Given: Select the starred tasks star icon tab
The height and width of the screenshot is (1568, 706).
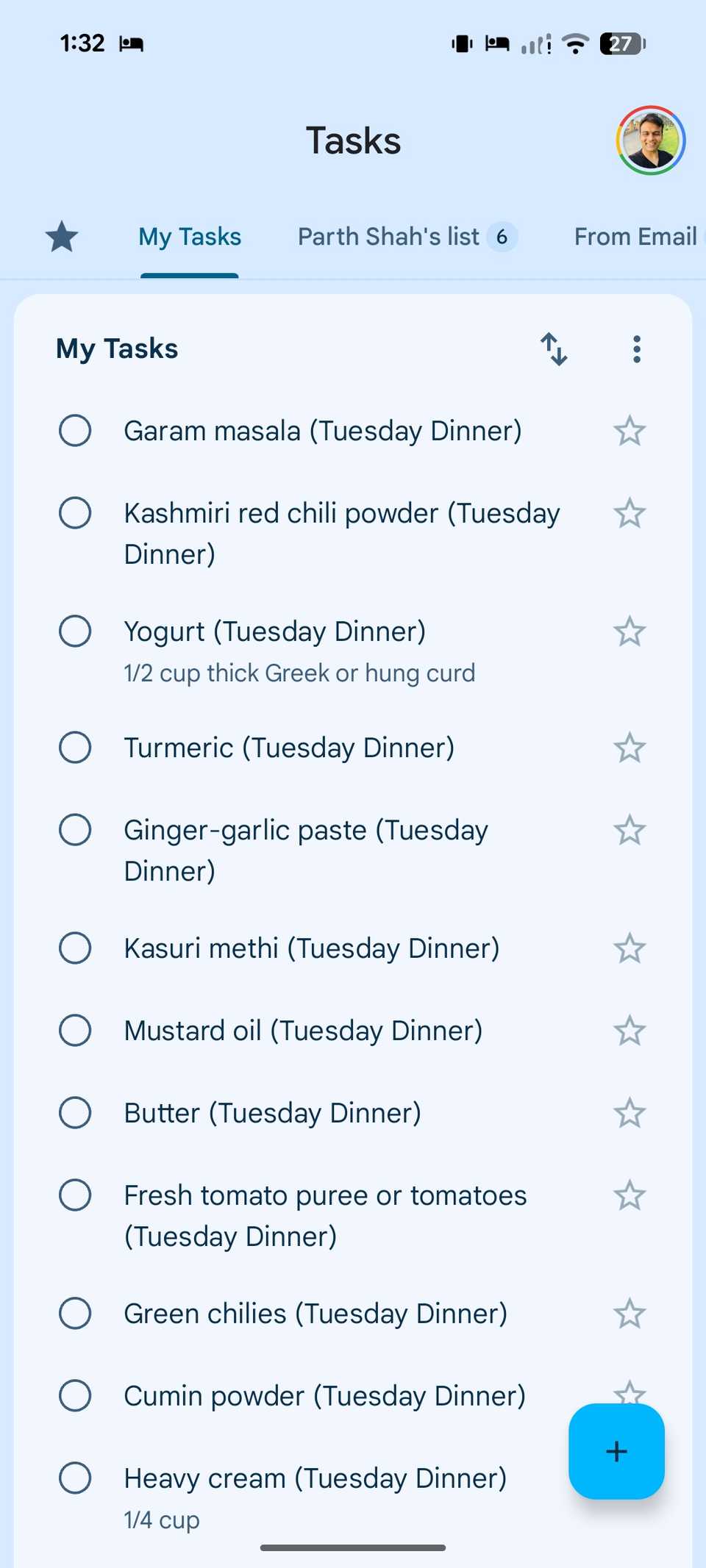Looking at the screenshot, I should click(62, 236).
